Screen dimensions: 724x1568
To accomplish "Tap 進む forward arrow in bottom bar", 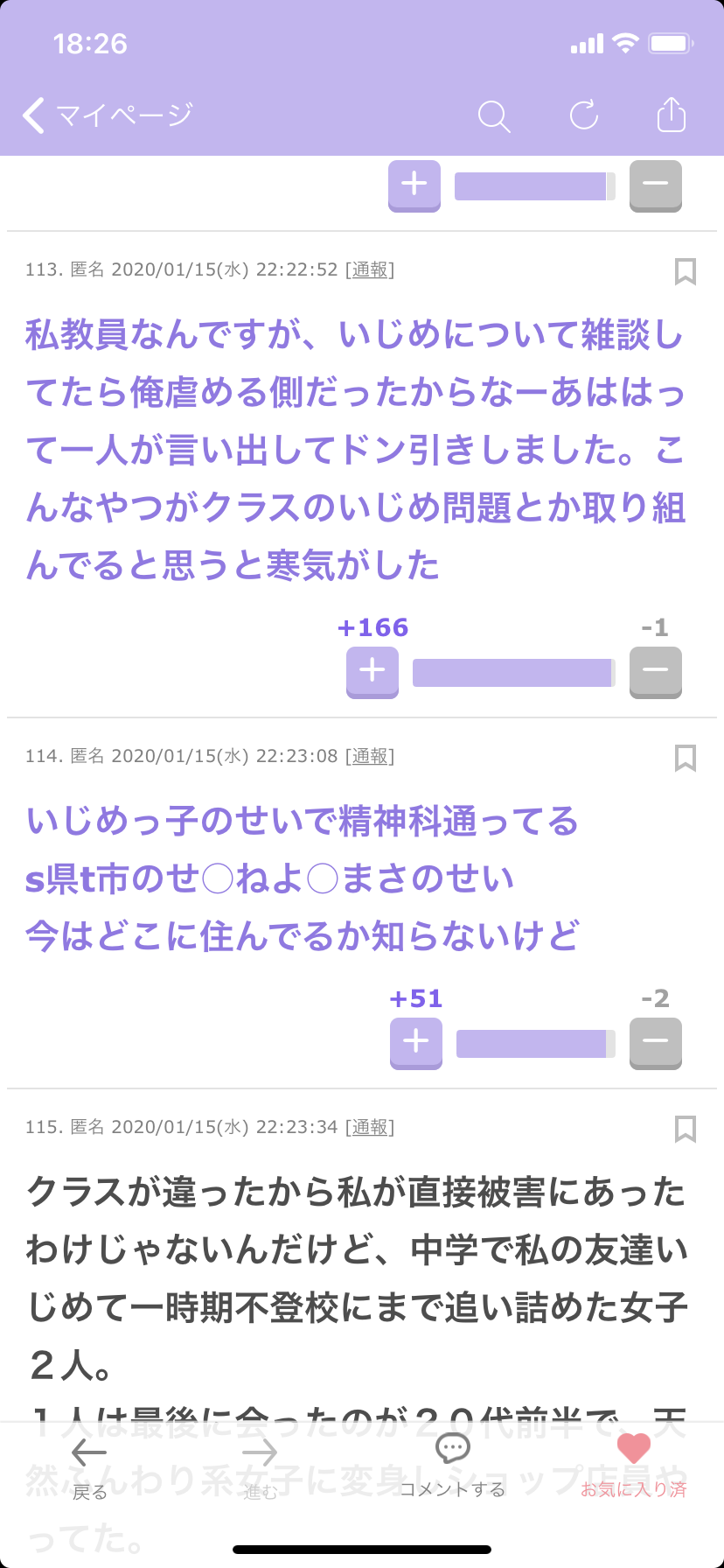I will pyautogui.click(x=260, y=1468).
